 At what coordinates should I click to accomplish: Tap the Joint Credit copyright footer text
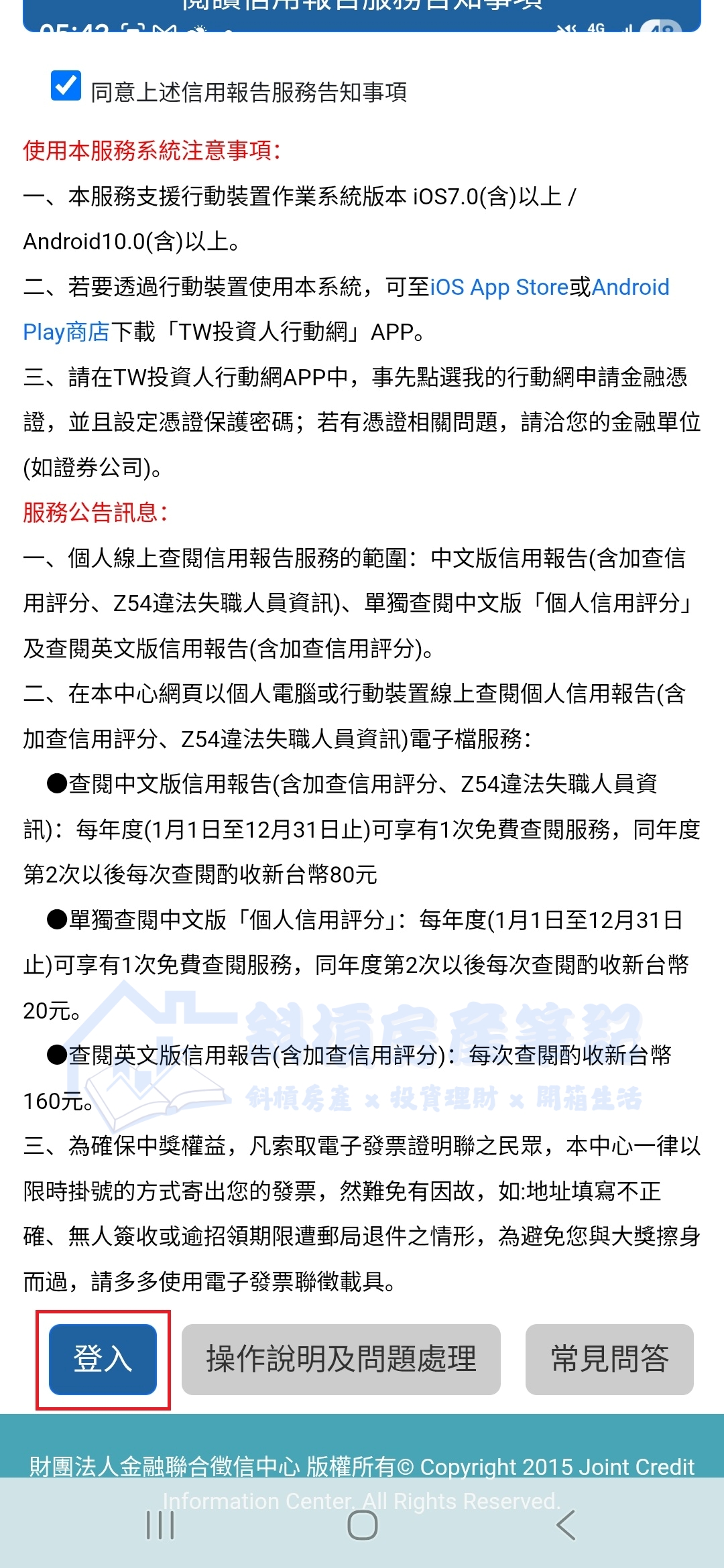tap(362, 1466)
